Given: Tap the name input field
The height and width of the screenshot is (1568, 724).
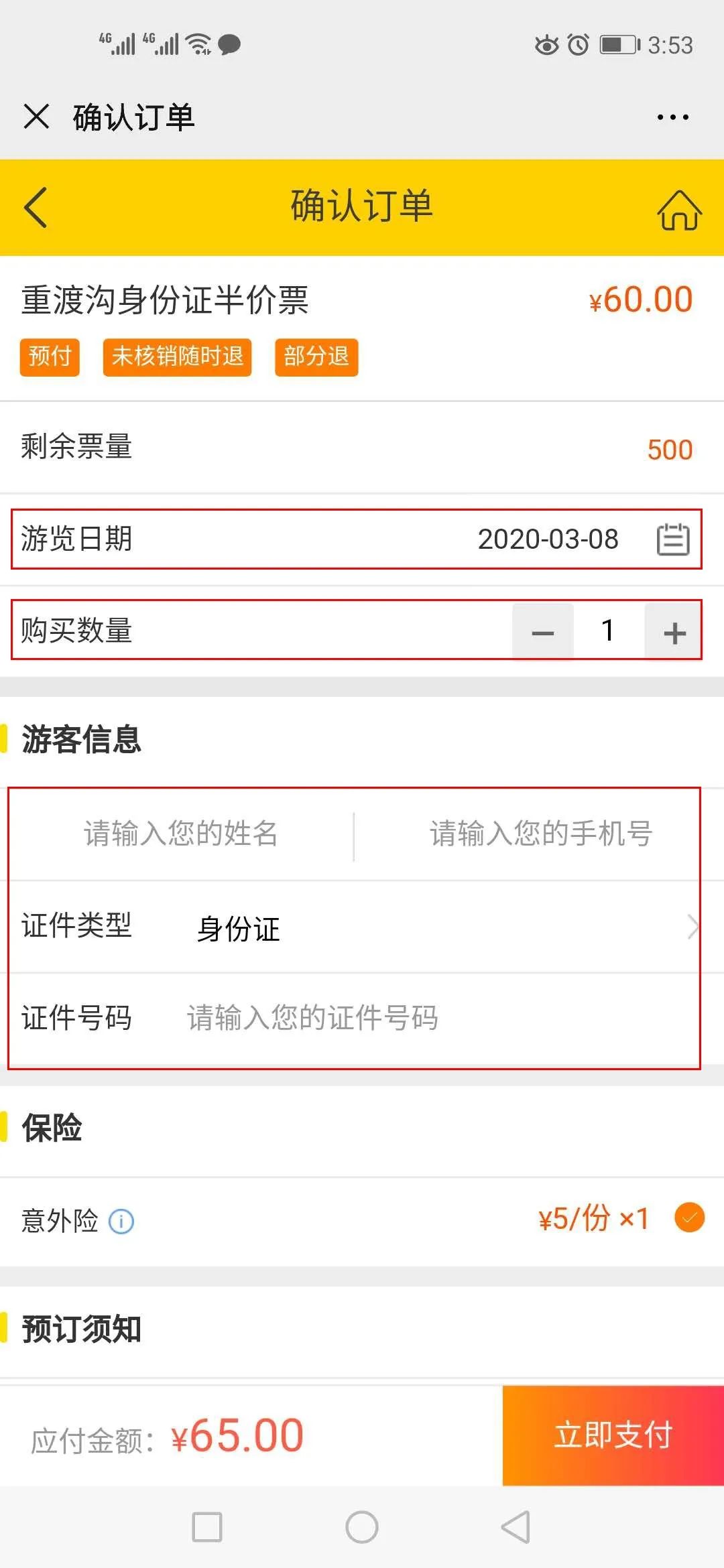Looking at the screenshot, I should click(x=180, y=834).
